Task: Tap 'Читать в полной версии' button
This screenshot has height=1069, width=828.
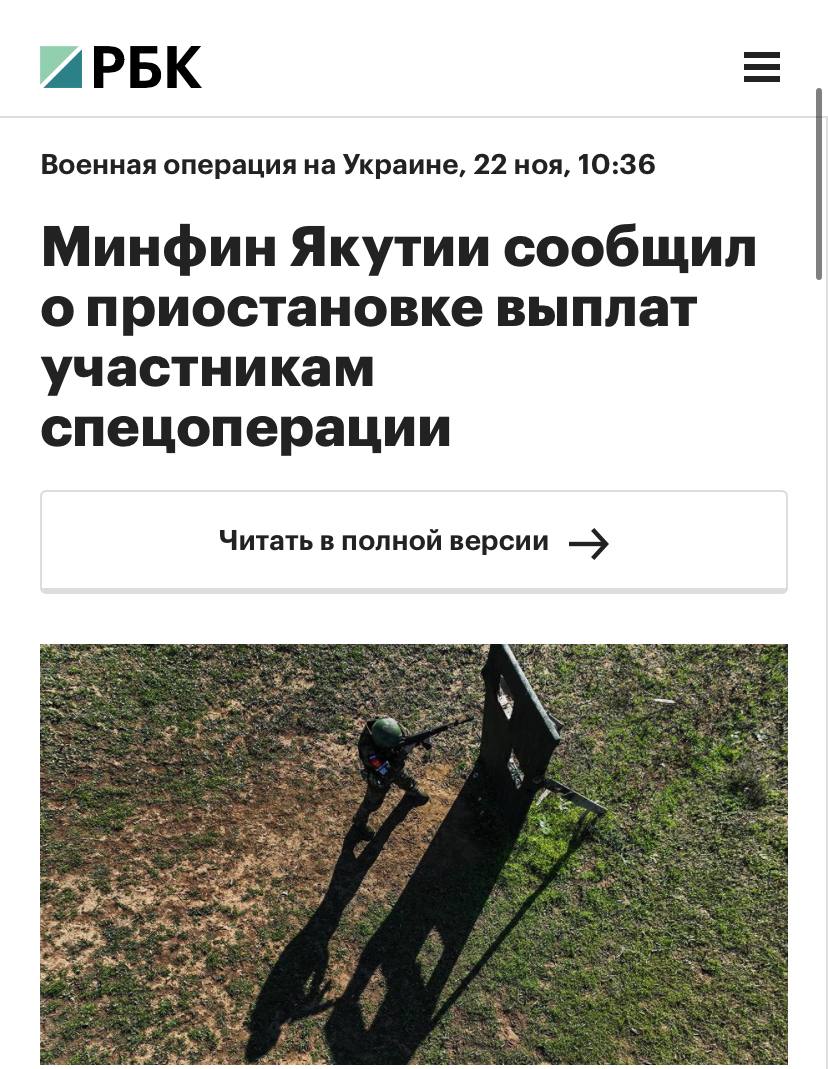Action: click(413, 542)
